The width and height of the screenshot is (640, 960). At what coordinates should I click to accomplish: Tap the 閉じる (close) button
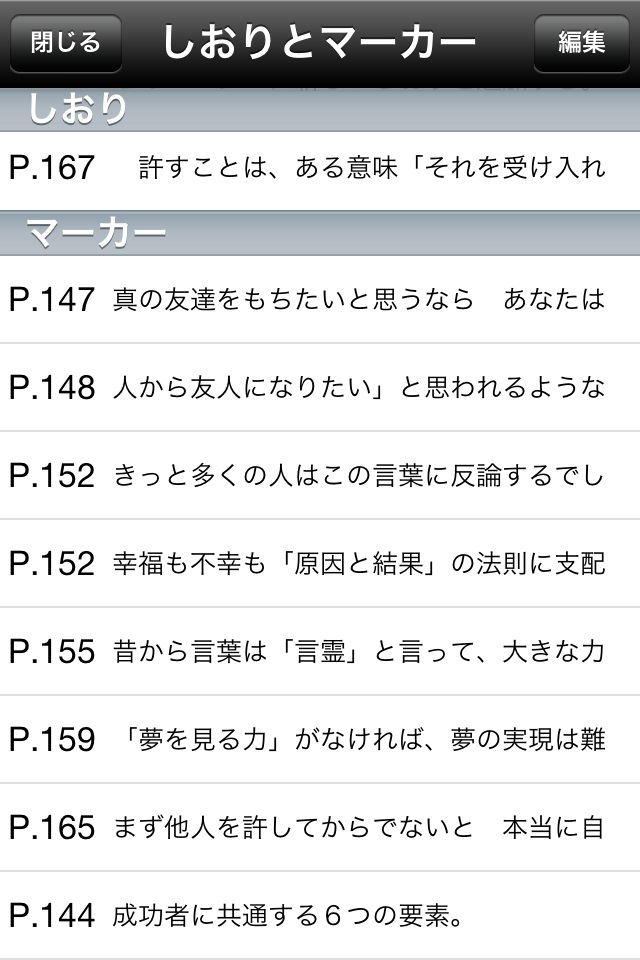point(66,43)
